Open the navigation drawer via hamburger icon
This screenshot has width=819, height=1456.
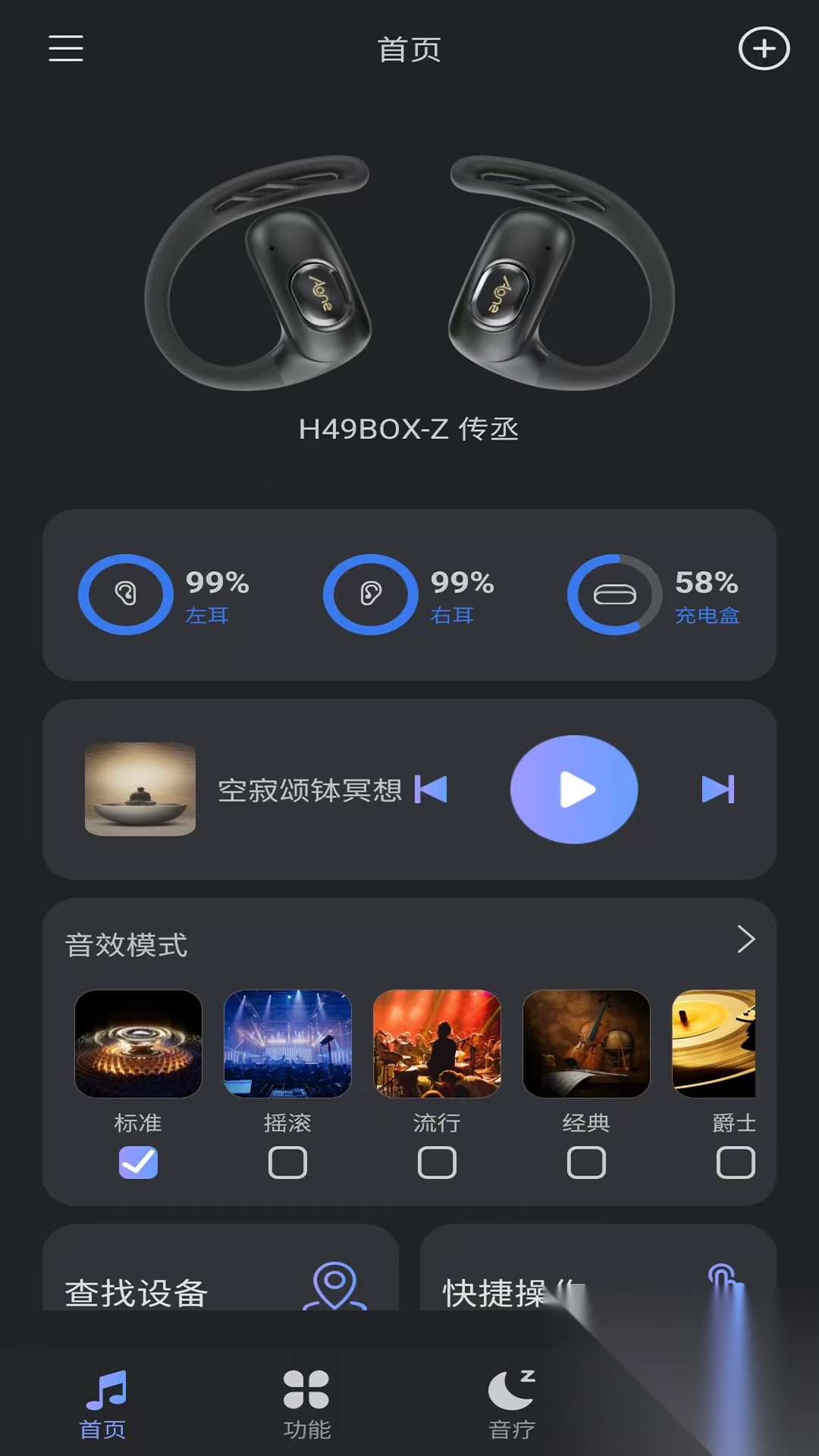tap(64, 49)
